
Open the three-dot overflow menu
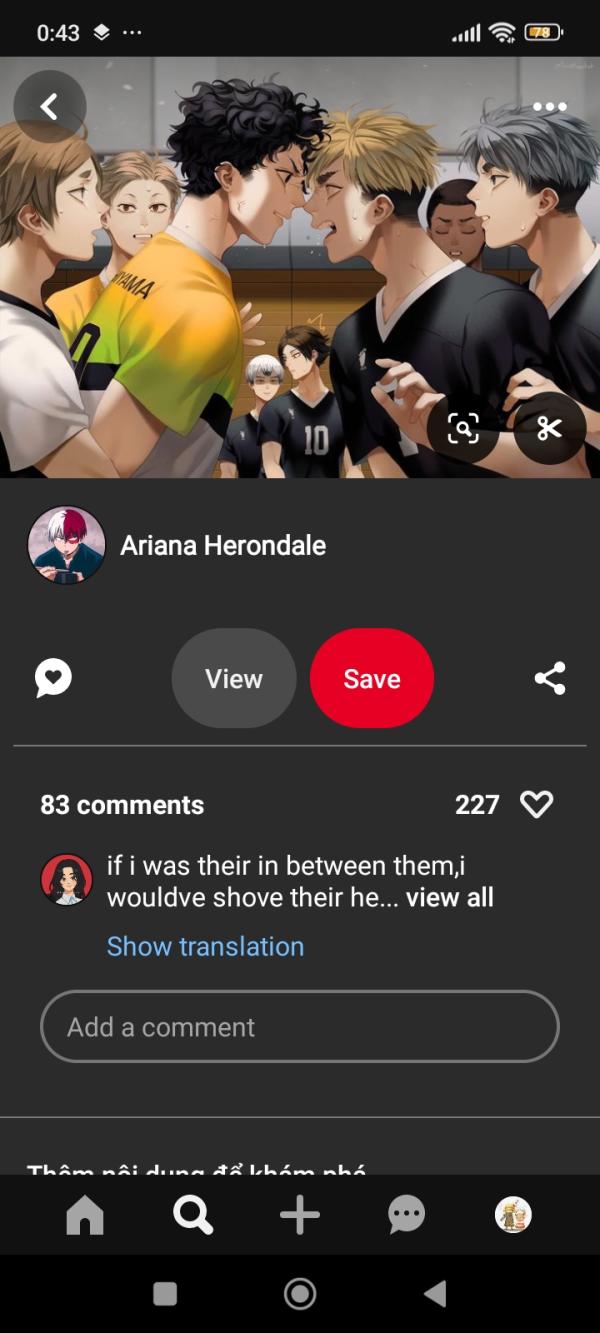tap(549, 107)
